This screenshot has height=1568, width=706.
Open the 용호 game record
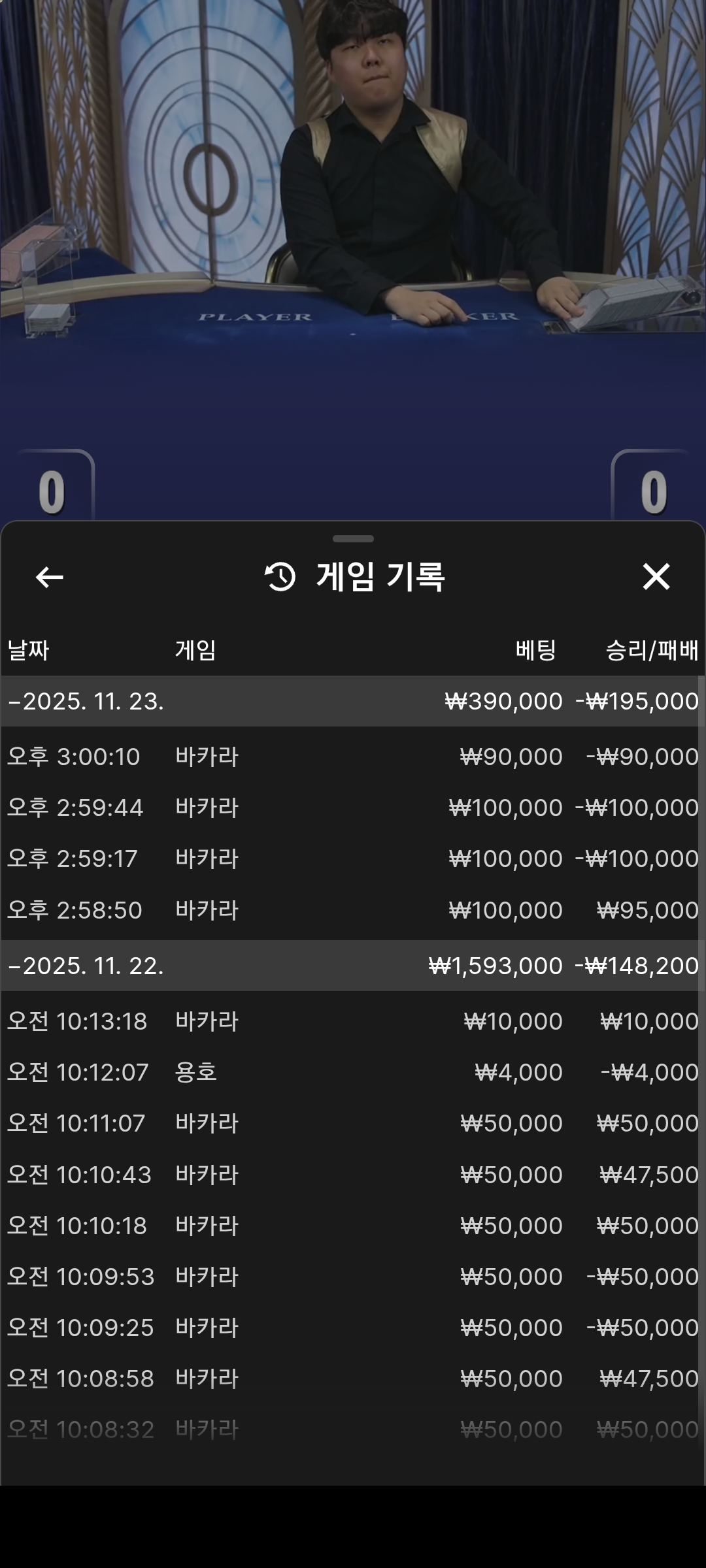click(353, 1072)
